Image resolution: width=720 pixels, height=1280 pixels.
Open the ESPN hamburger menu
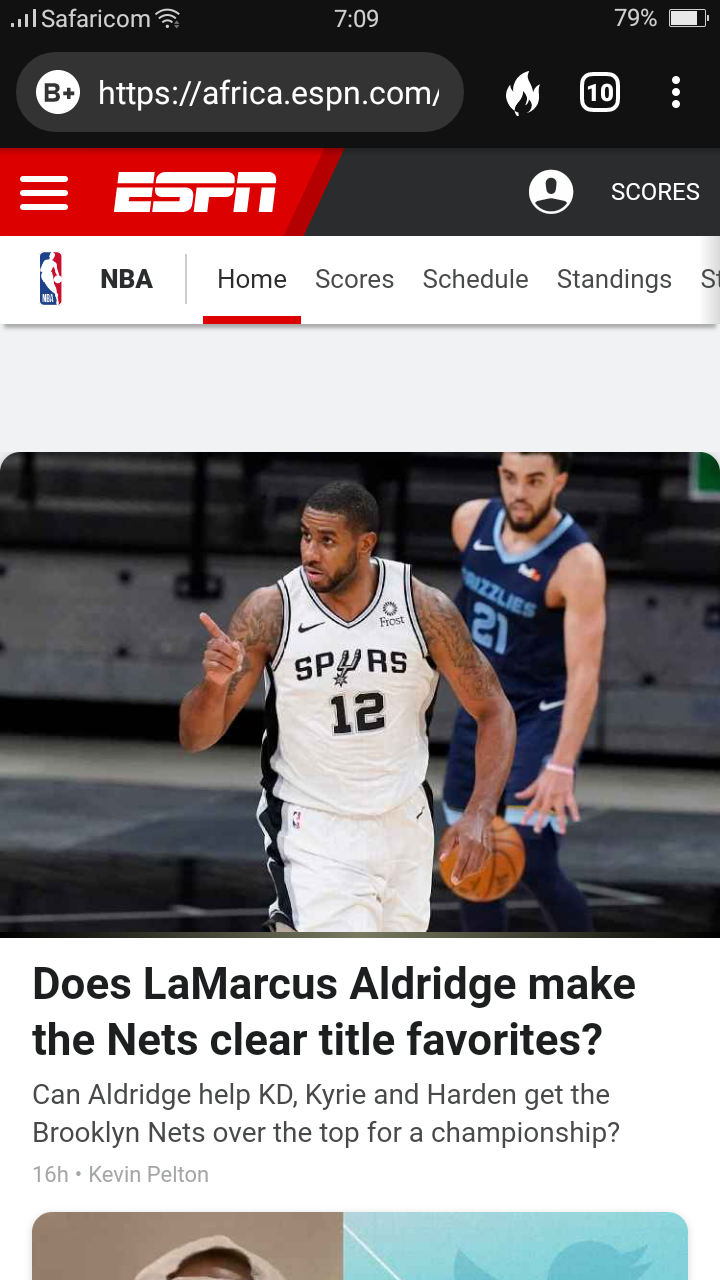tap(44, 192)
